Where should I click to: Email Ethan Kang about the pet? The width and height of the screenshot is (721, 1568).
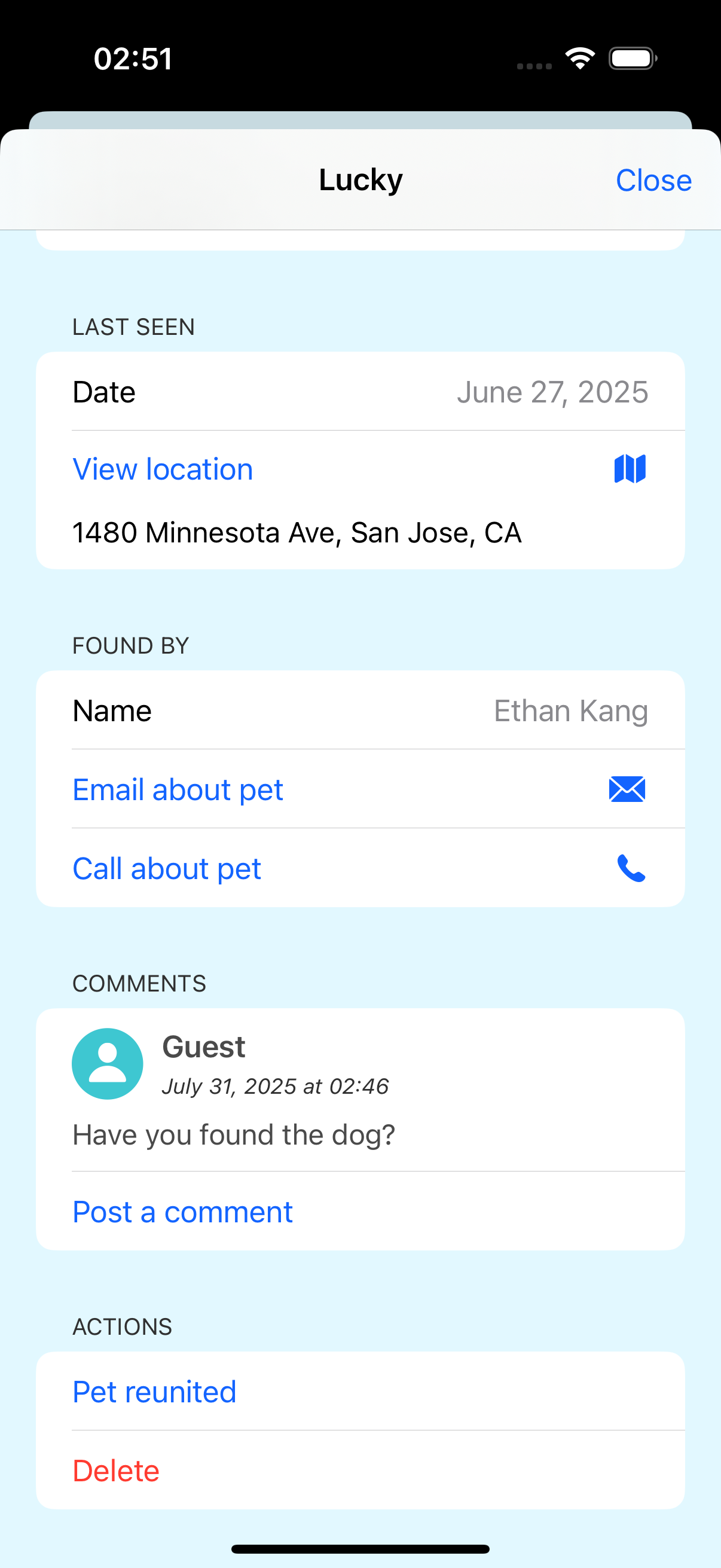point(178,789)
